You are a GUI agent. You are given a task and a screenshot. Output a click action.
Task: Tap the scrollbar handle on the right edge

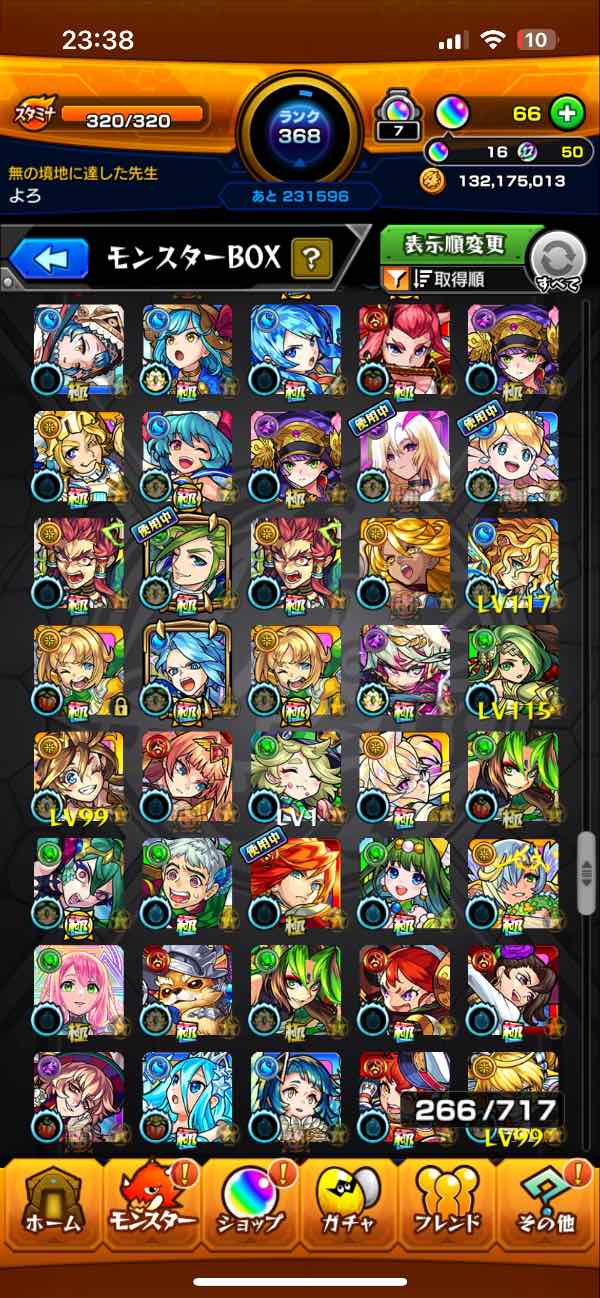587,873
